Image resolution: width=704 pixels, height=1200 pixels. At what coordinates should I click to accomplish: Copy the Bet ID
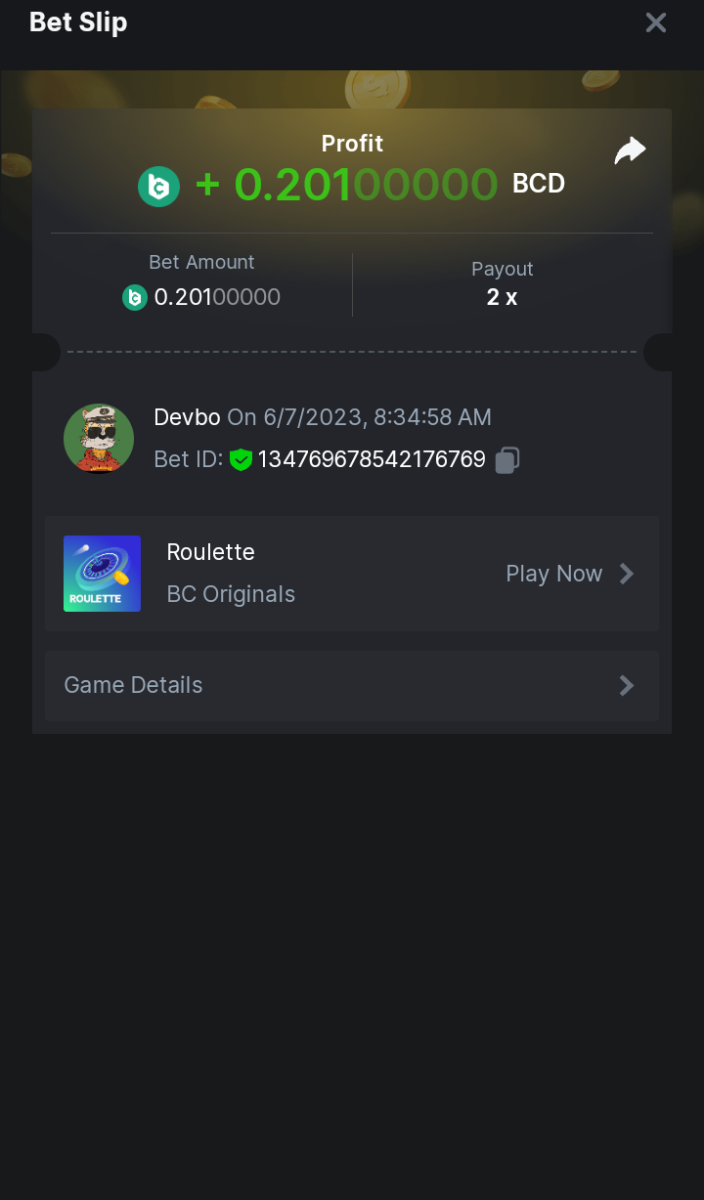(508, 460)
